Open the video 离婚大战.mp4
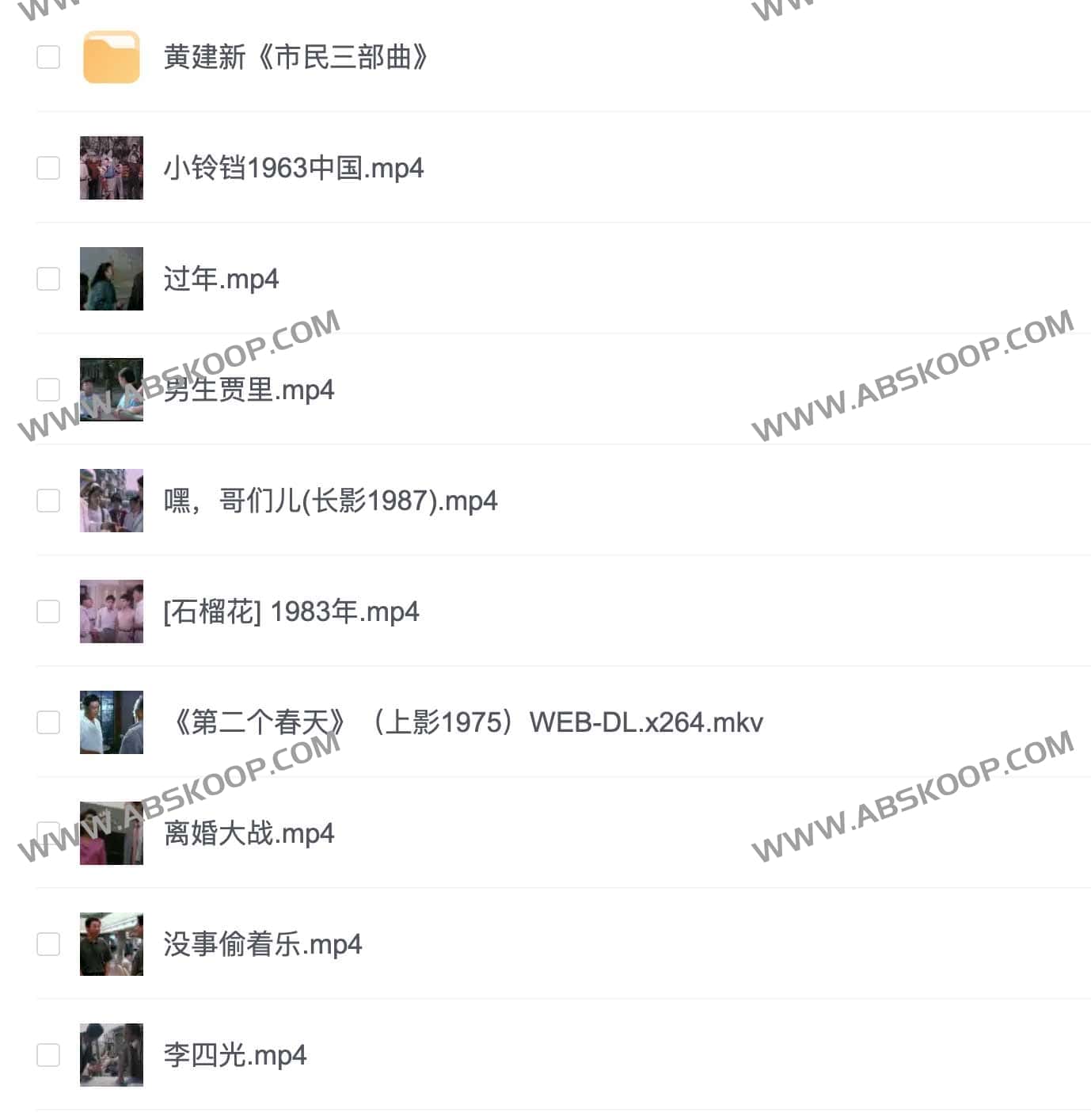The width and height of the screenshot is (1091, 1120). 249,833
